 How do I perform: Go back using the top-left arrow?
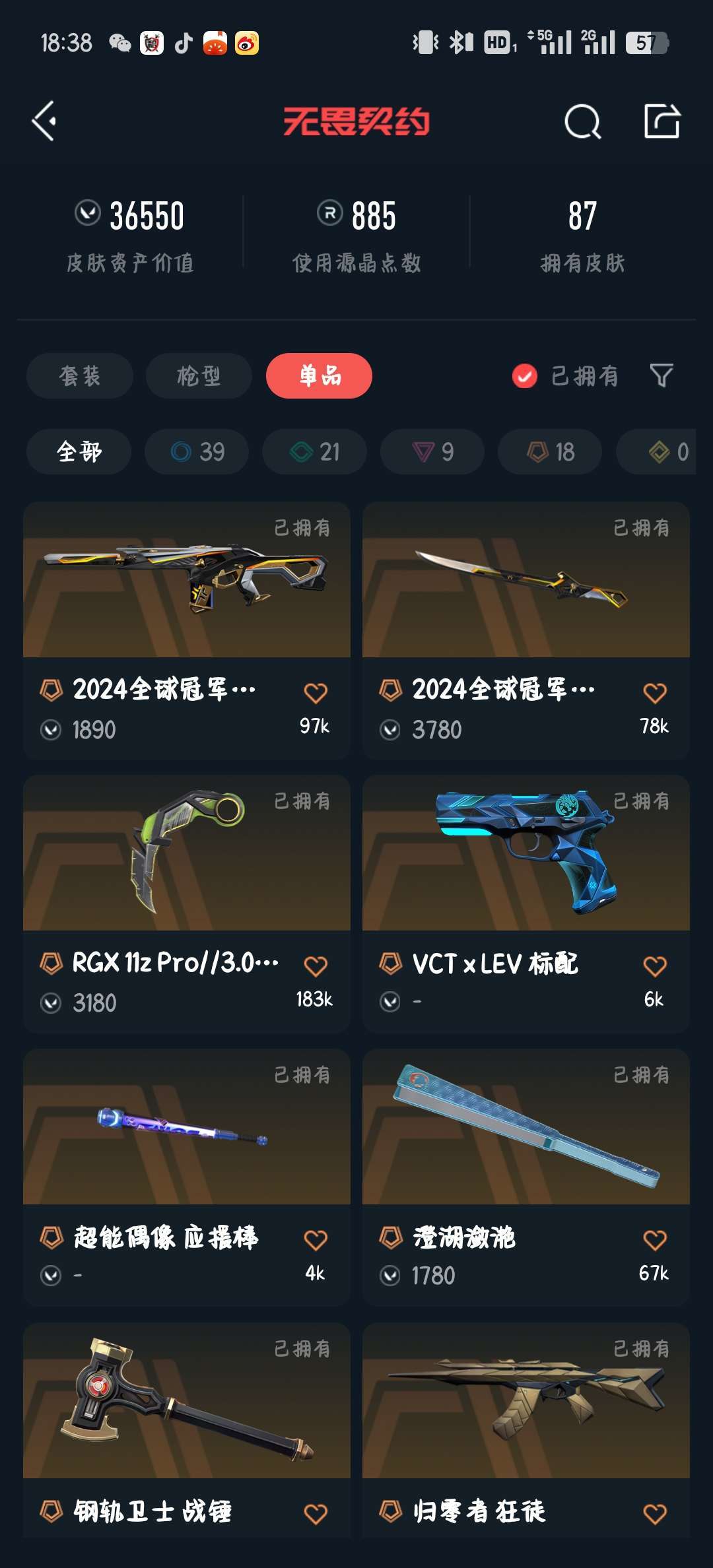[x=45, y=121]
